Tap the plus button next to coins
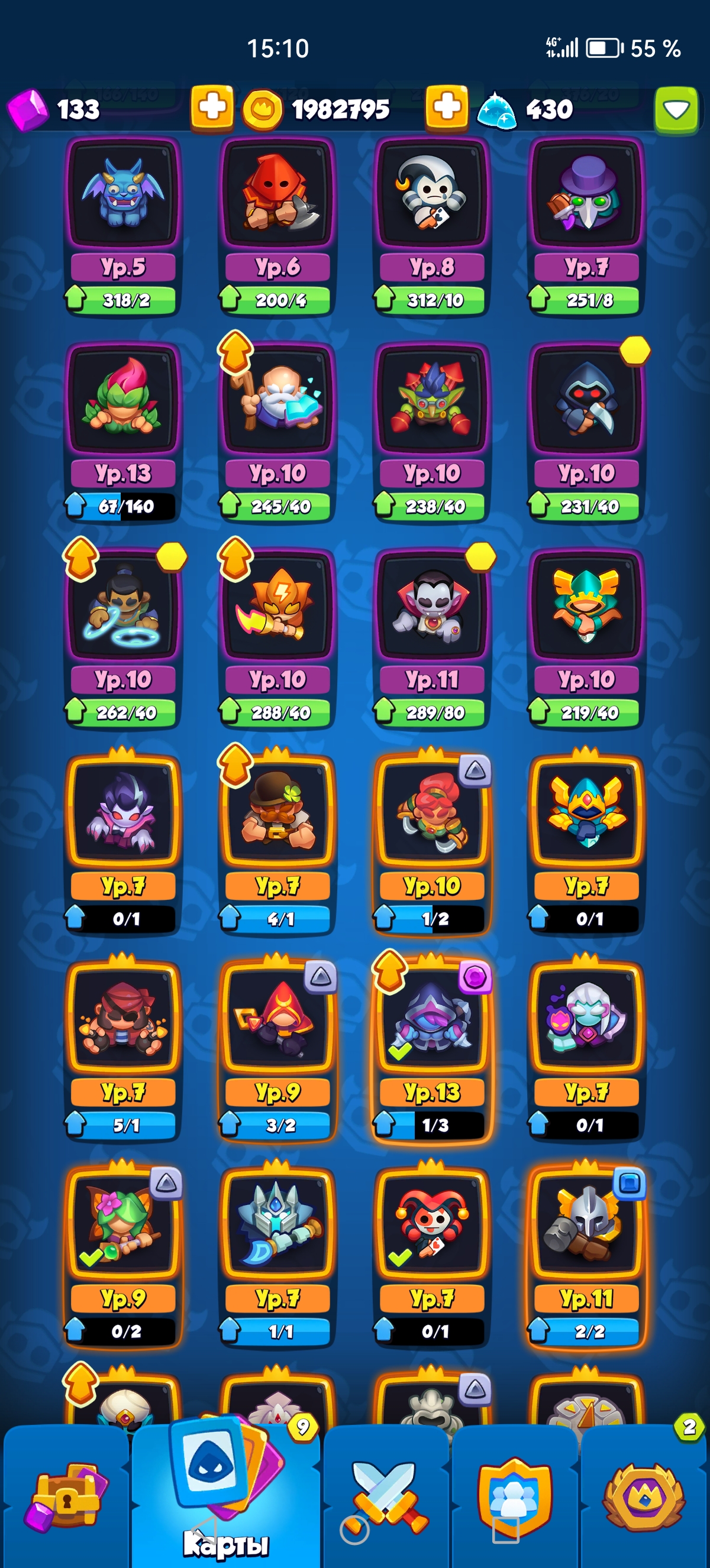The image size is (710, 1568). (x=446, y=108)
